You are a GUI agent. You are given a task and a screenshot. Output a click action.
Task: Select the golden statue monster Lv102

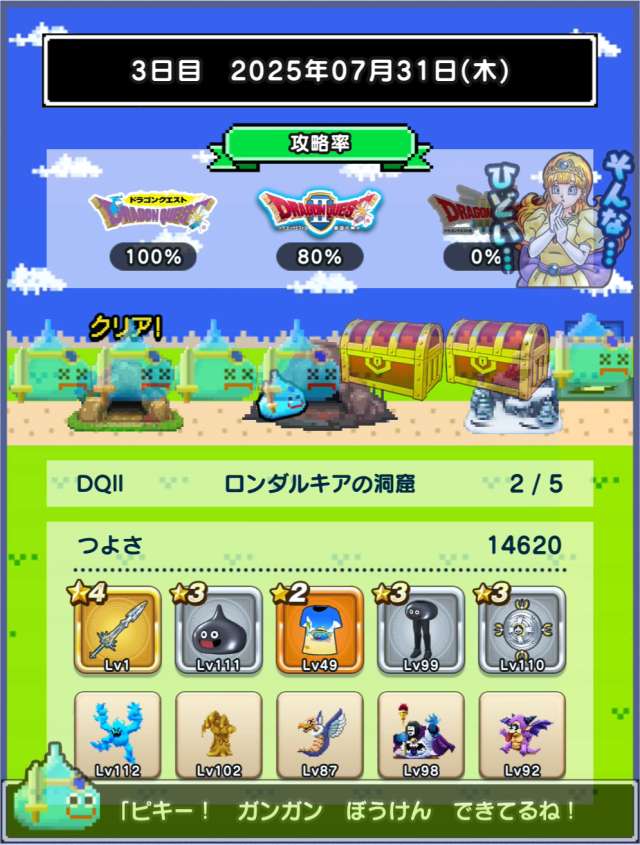219,734
